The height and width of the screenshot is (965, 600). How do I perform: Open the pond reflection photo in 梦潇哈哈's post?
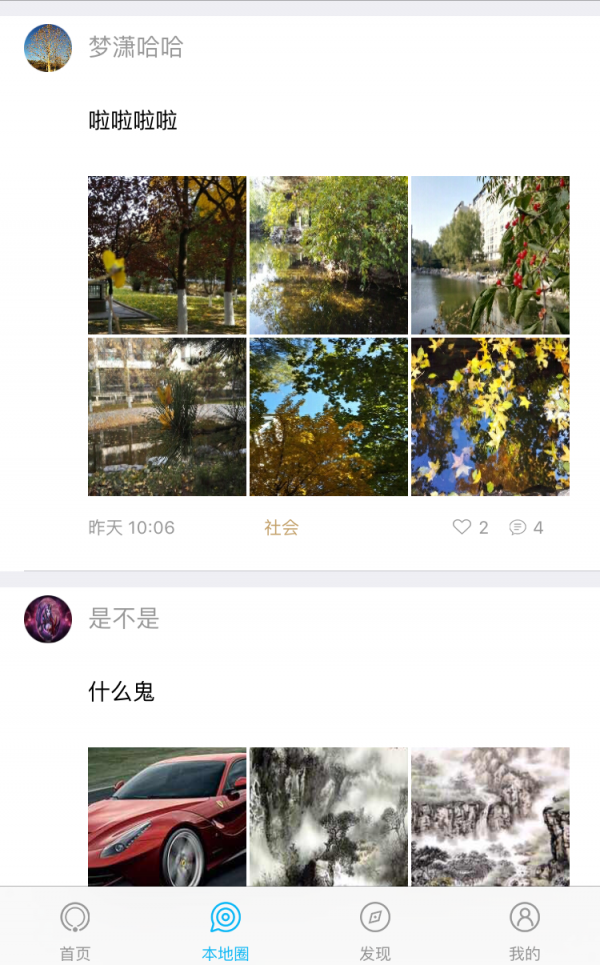pos(328,255)
